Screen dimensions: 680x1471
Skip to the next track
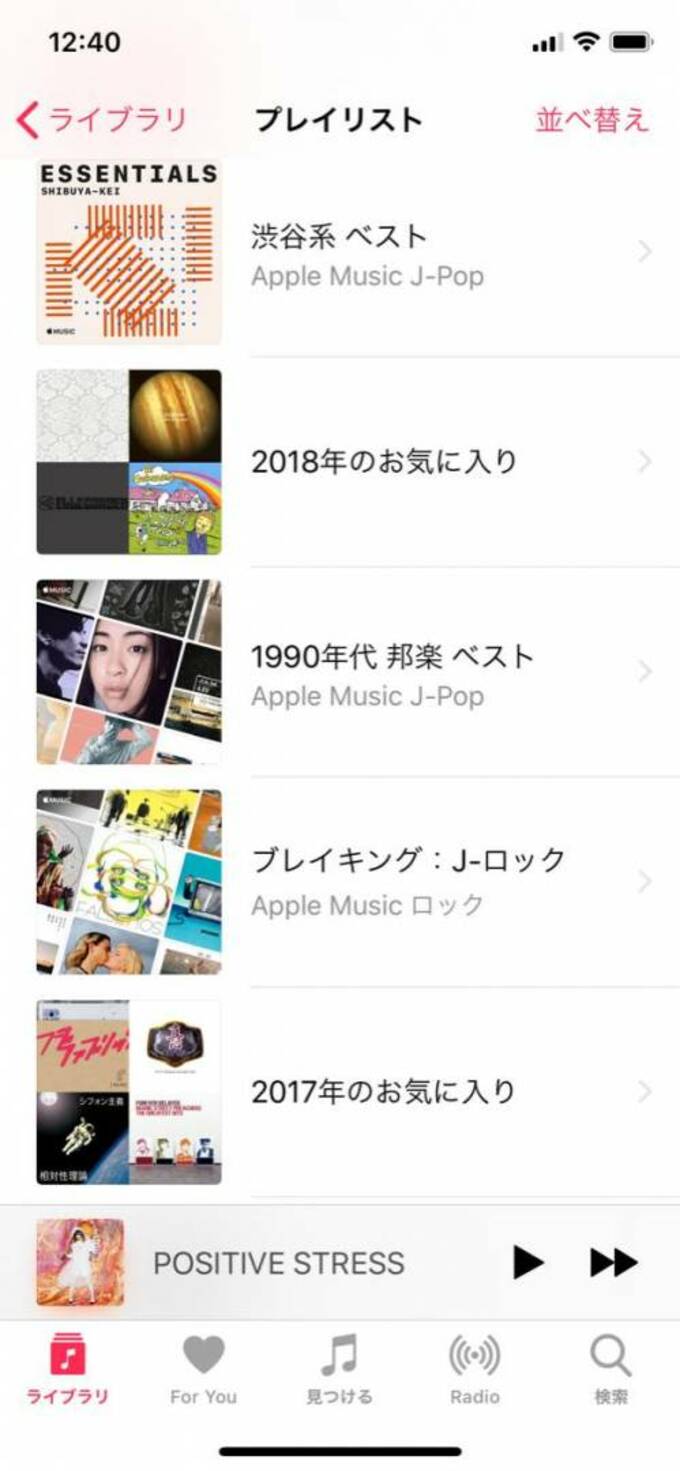[613, 1263]
